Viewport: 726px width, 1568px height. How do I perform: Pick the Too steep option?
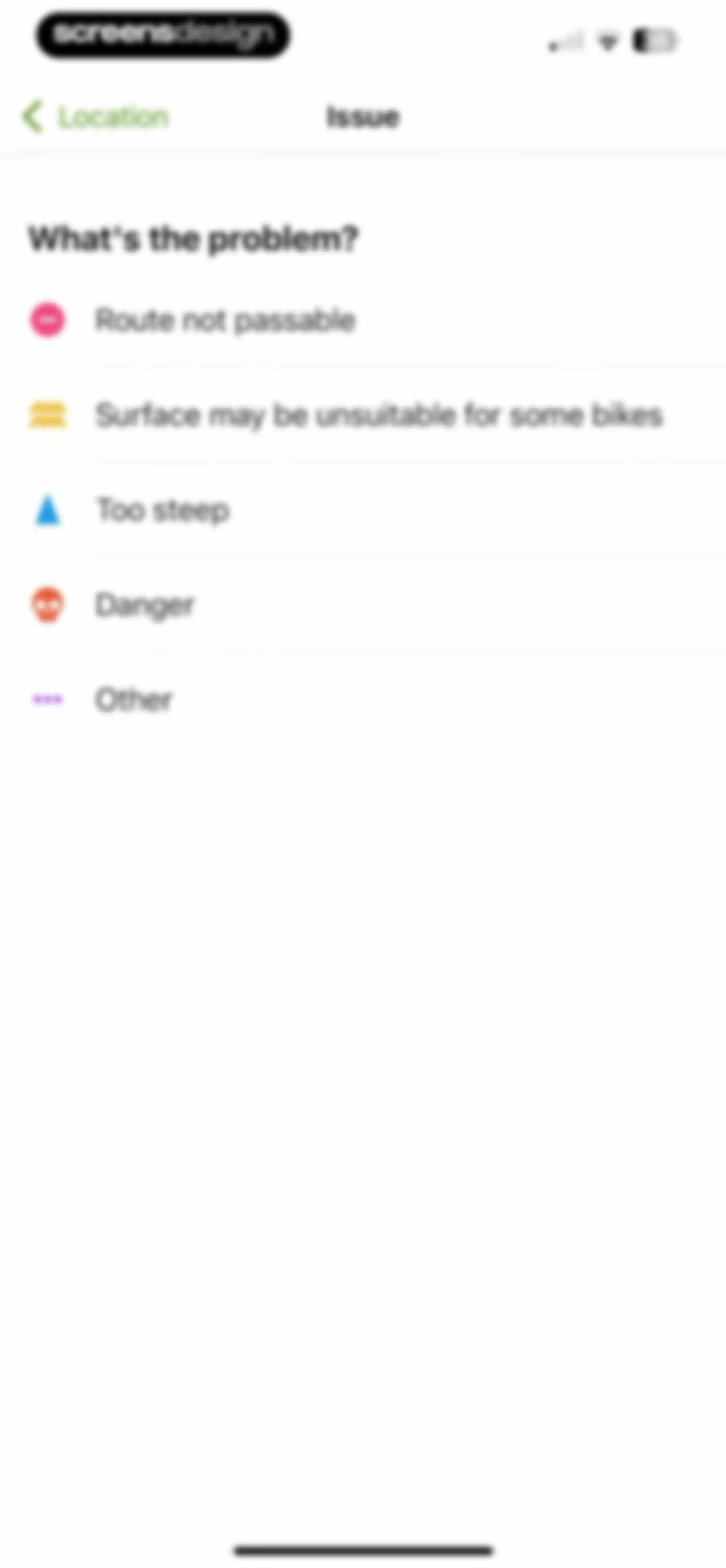[363, 510]
